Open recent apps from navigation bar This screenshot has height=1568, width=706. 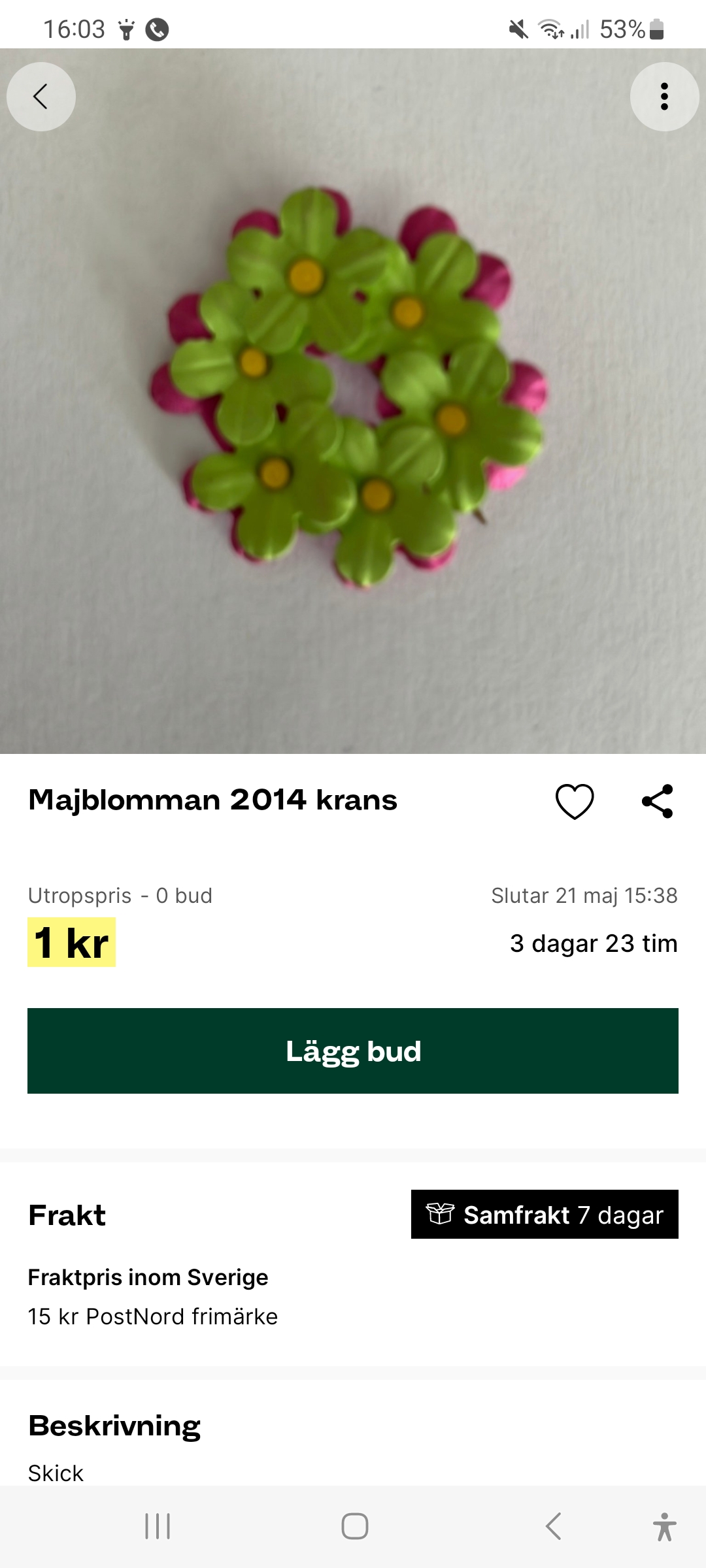coord(158,1526)
